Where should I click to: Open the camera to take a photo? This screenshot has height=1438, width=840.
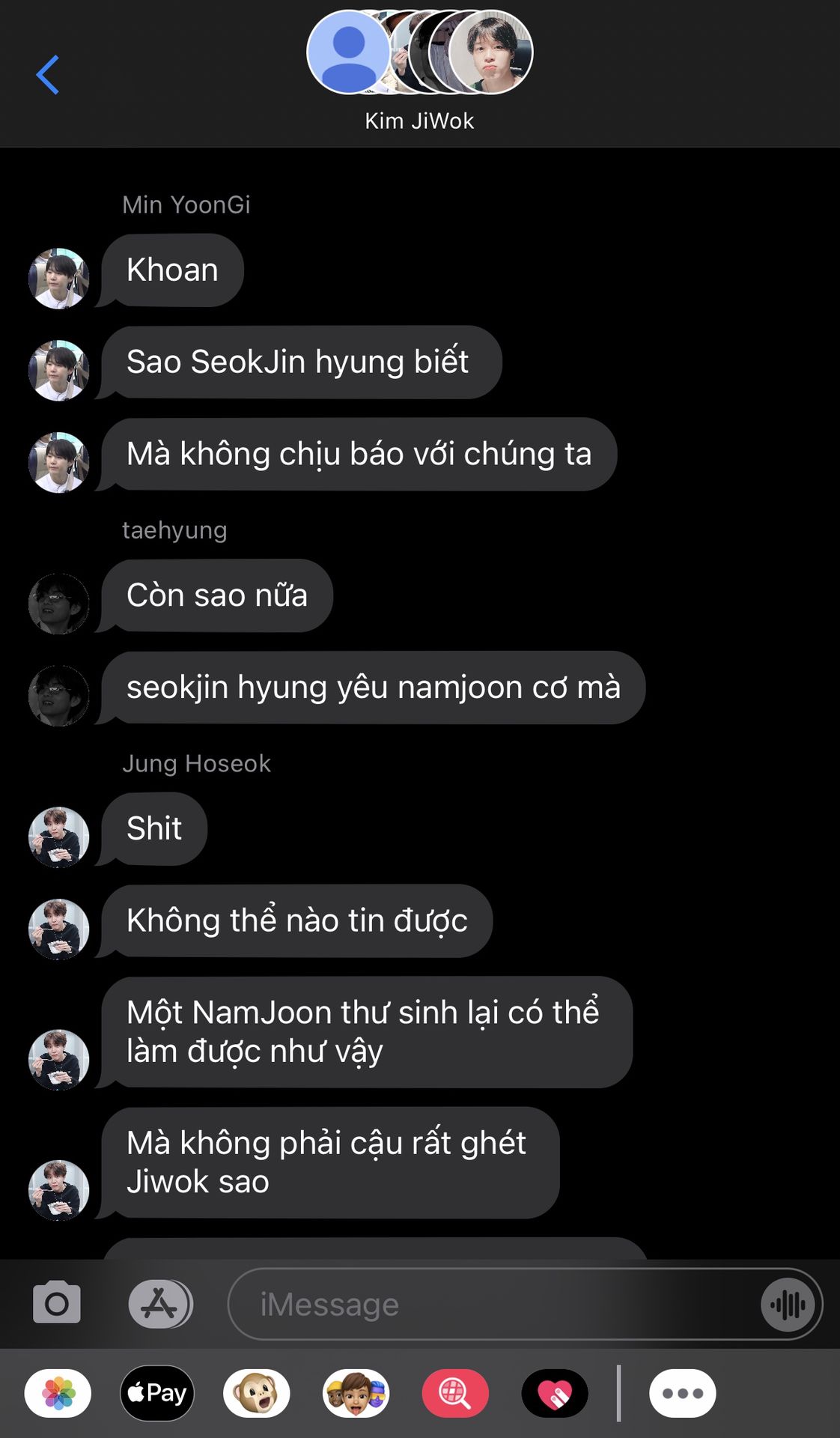point(57,1303)
